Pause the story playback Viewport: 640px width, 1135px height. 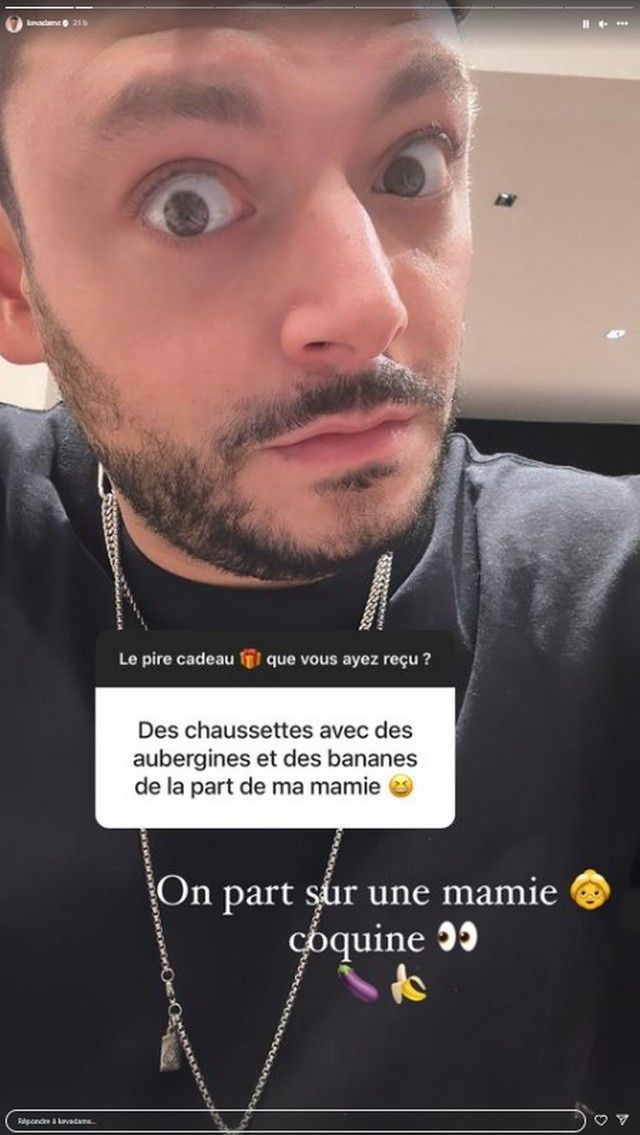586,22
